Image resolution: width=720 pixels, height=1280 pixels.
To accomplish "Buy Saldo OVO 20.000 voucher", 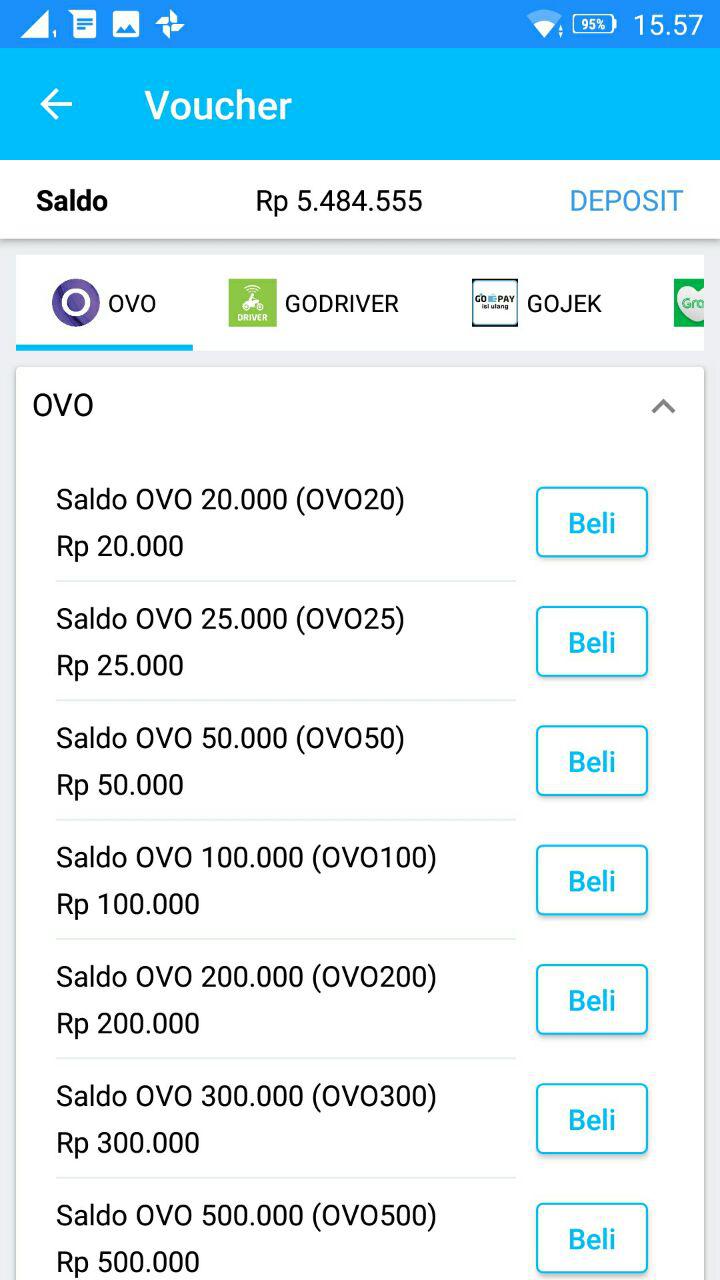I will coord(591,522).
